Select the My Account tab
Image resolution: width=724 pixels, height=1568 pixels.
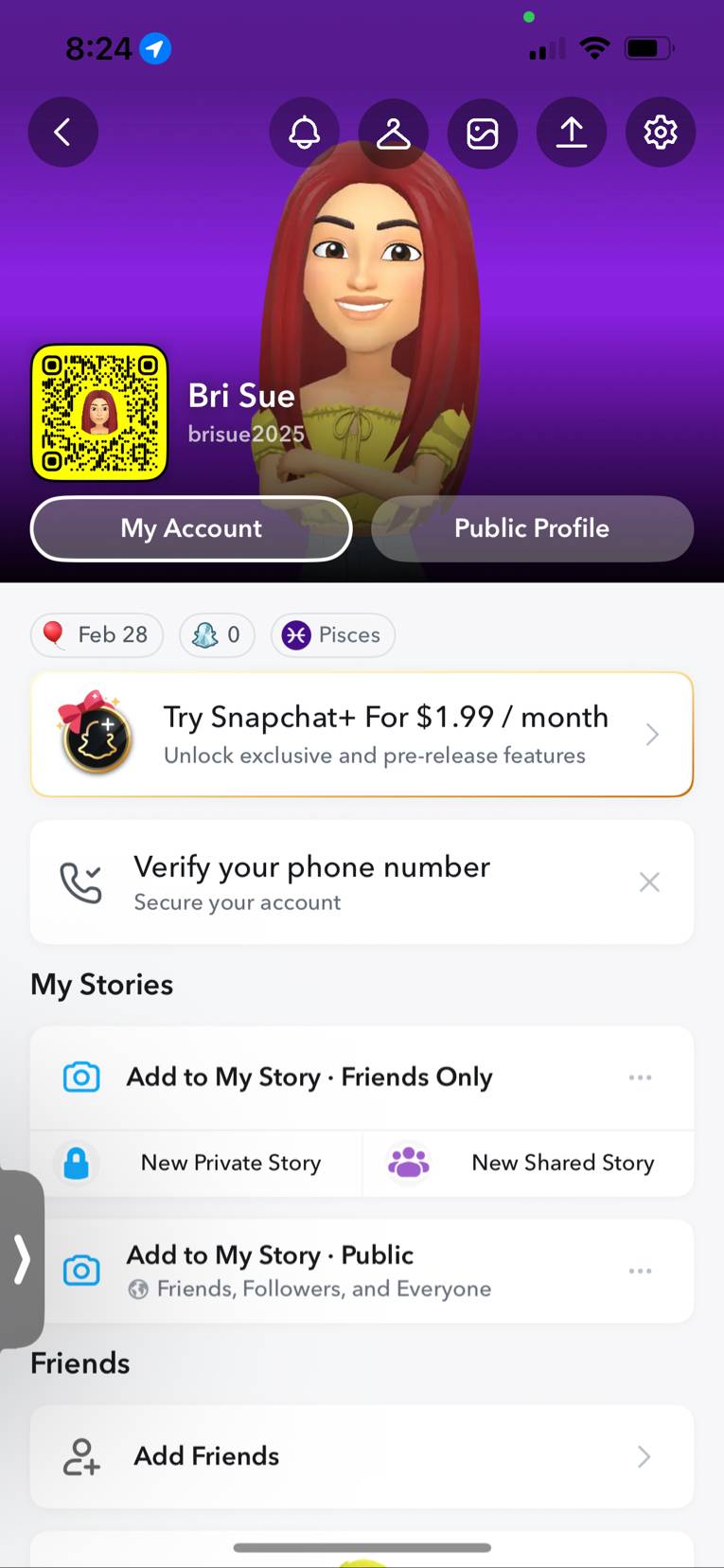191,528
